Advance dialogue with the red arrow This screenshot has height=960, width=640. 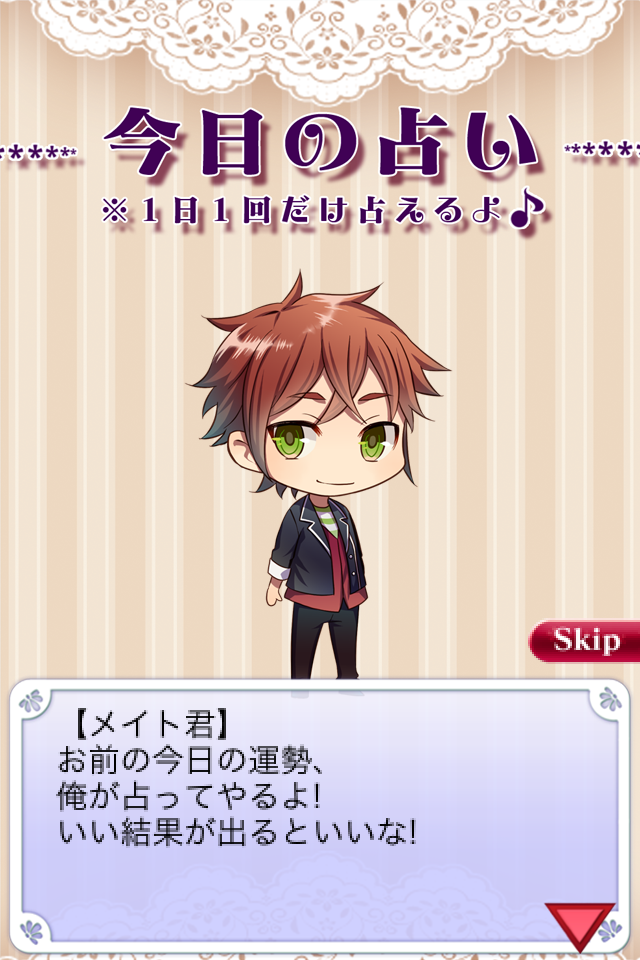[x=579, y=924]
